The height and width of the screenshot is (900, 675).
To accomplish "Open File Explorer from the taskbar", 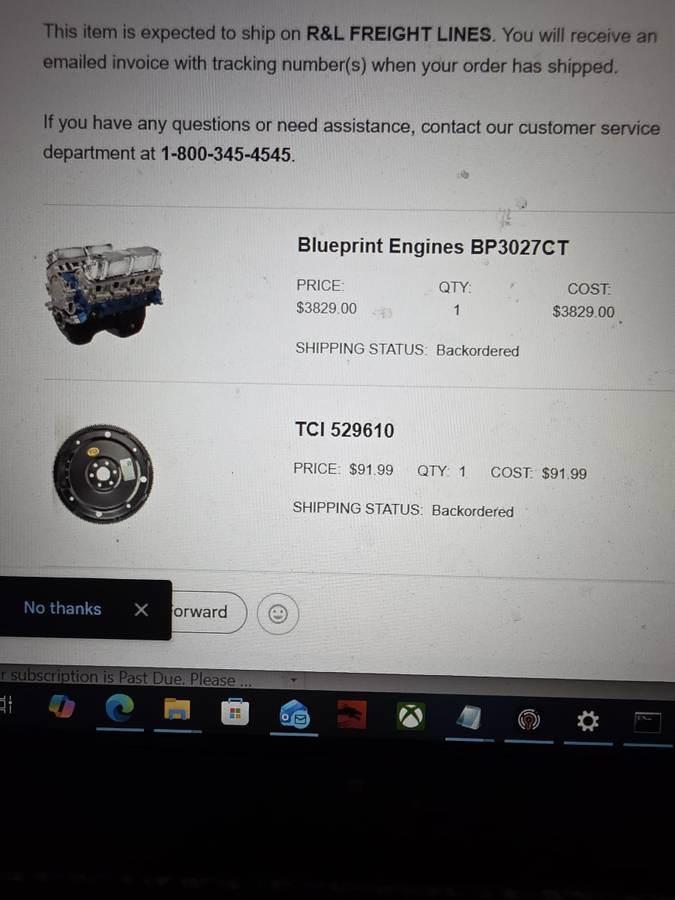I will click(177, 710).
